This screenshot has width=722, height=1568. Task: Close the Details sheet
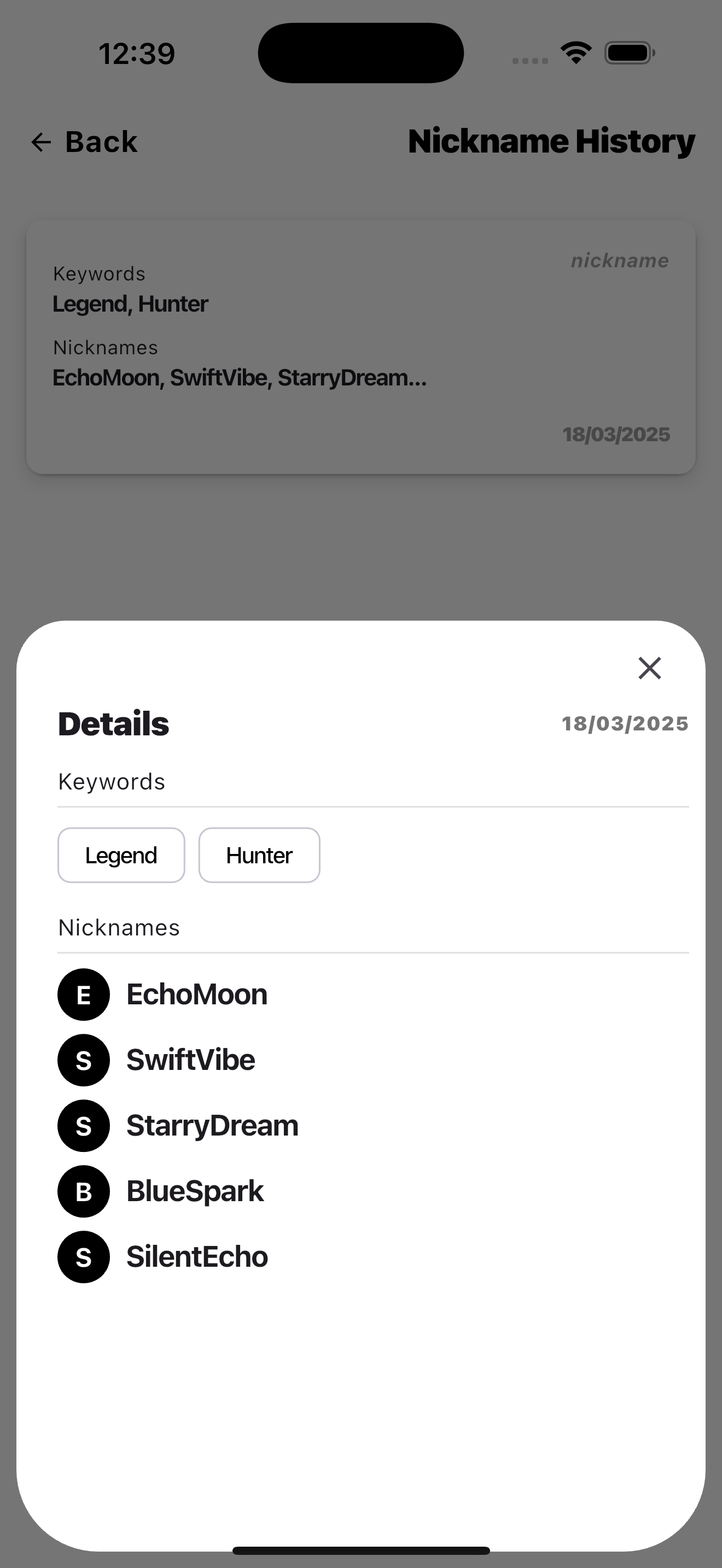click(x=650, y=668)
